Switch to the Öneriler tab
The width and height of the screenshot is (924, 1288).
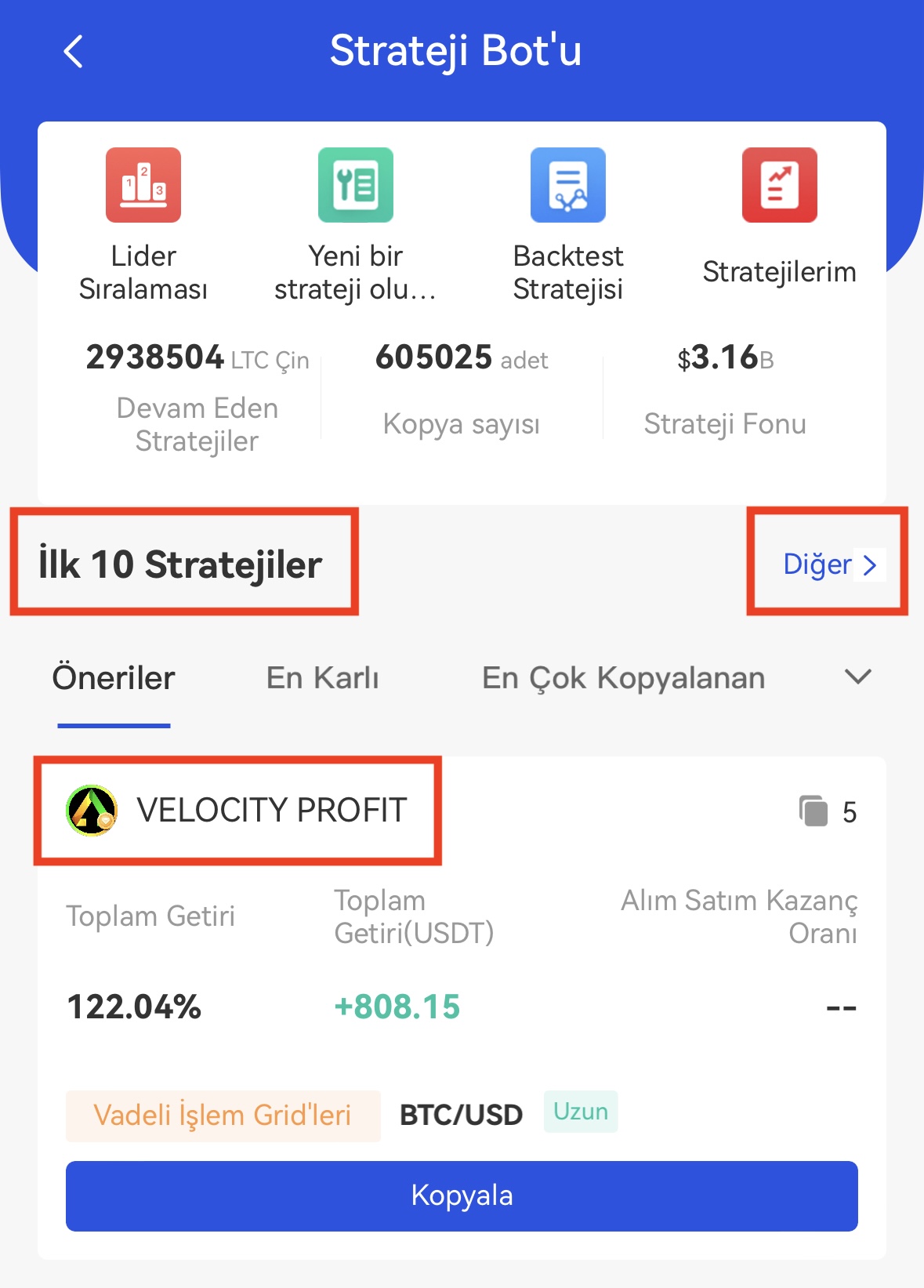[114, 679]
